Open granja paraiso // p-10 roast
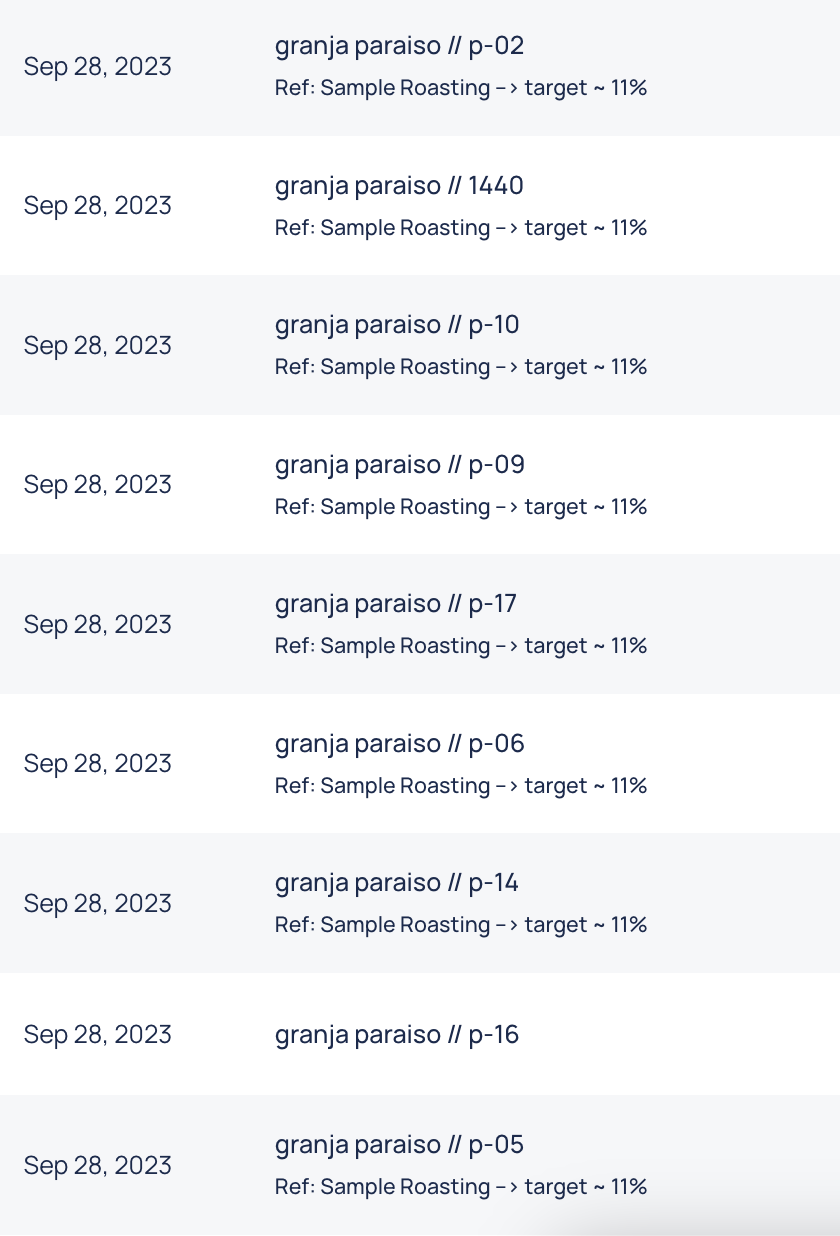 pos(397,326)
